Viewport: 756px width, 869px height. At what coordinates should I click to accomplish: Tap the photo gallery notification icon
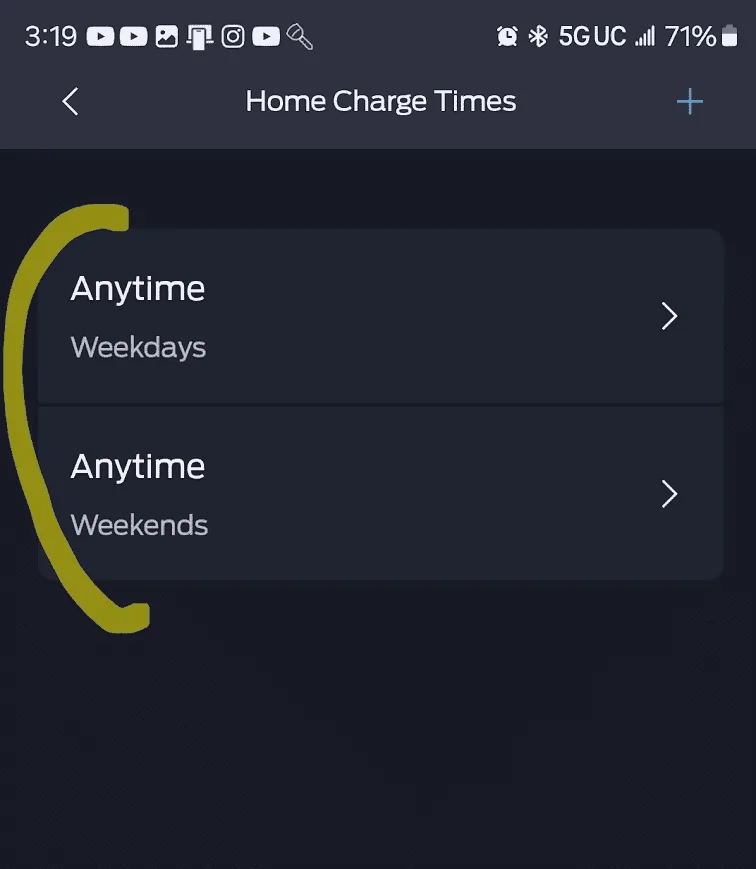pyautogui.click(x=167, y=35)
